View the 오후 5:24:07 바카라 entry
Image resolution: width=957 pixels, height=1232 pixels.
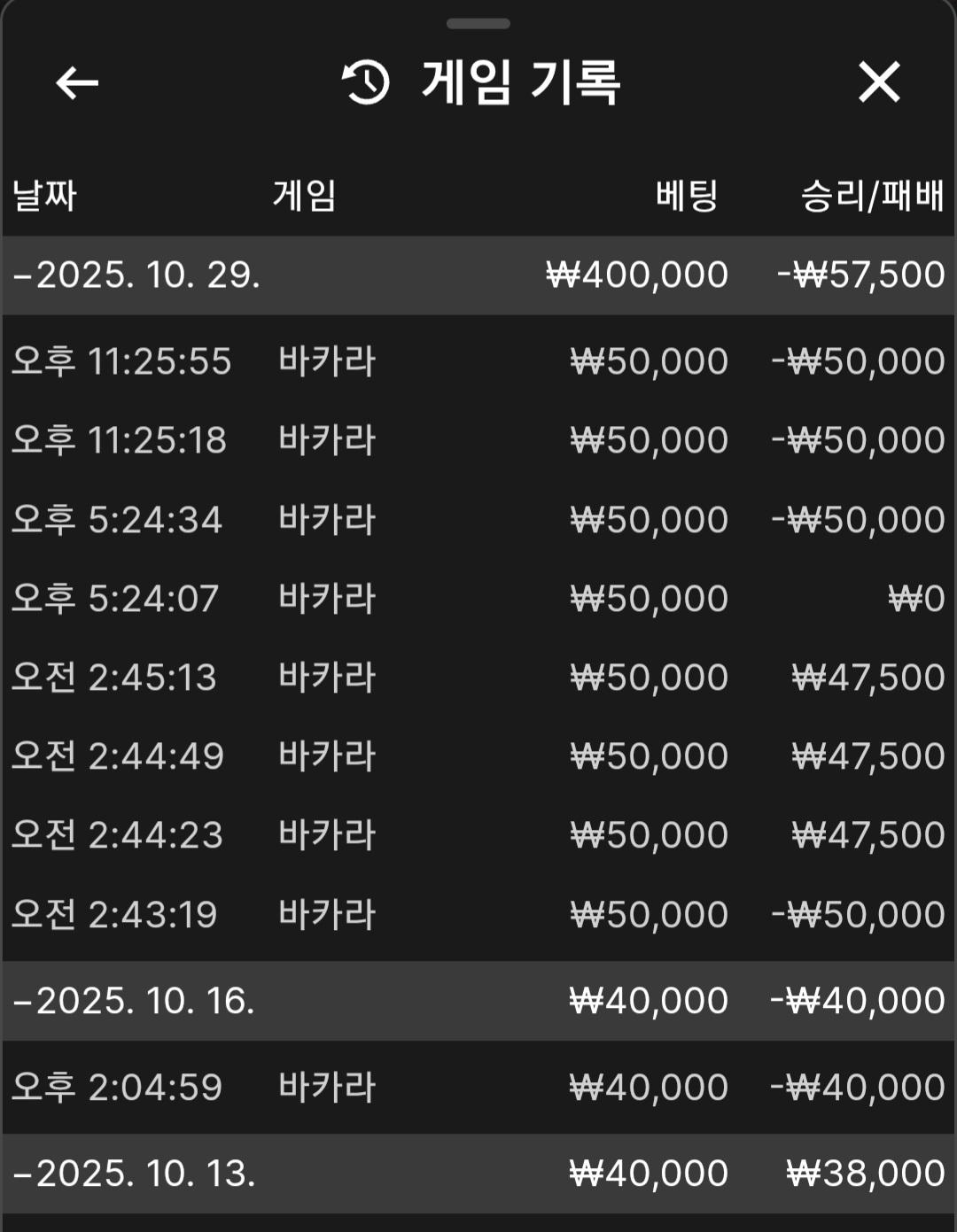coord(478,599)
